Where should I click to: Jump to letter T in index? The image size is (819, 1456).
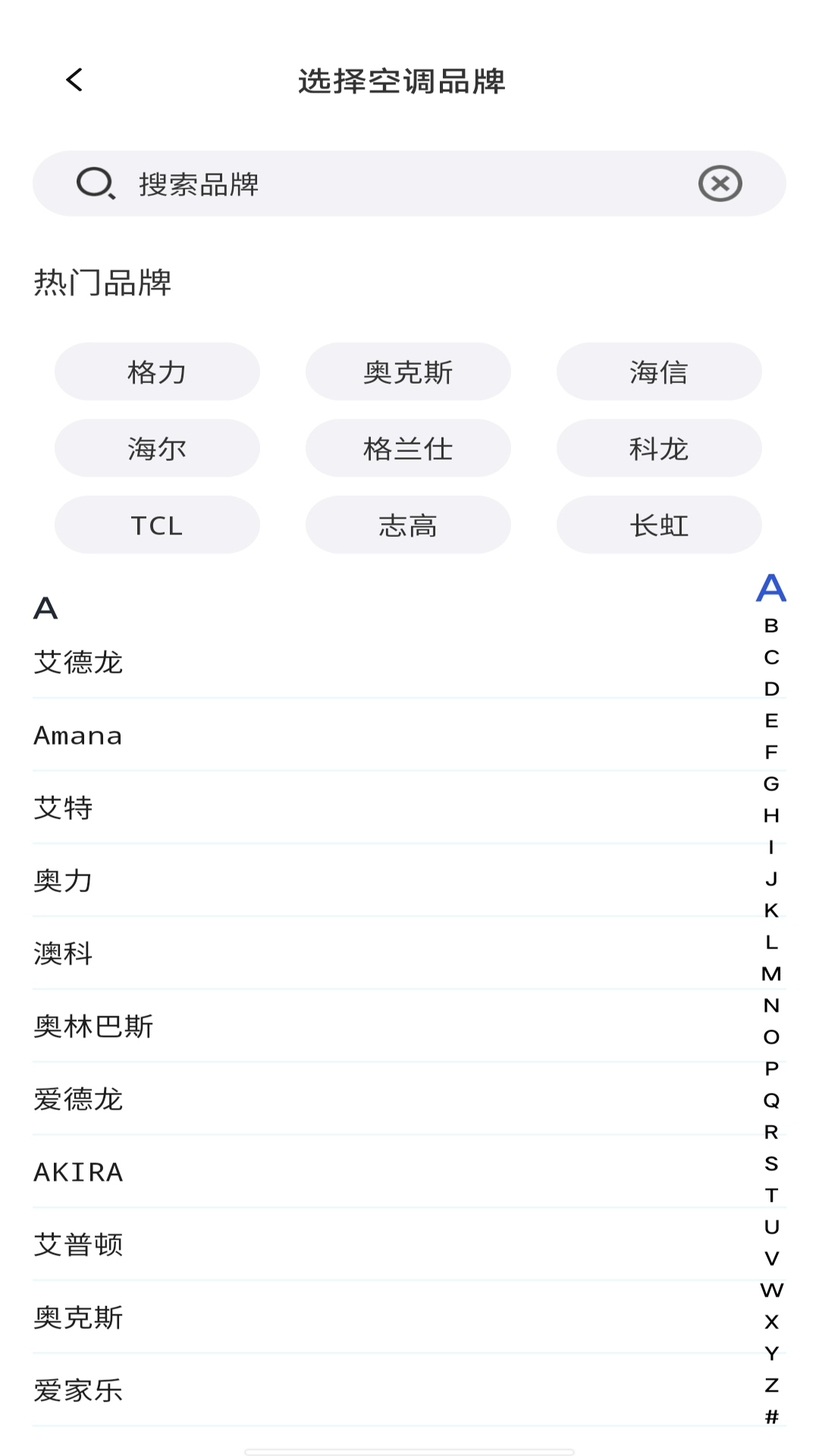(x=771, y=1195)
